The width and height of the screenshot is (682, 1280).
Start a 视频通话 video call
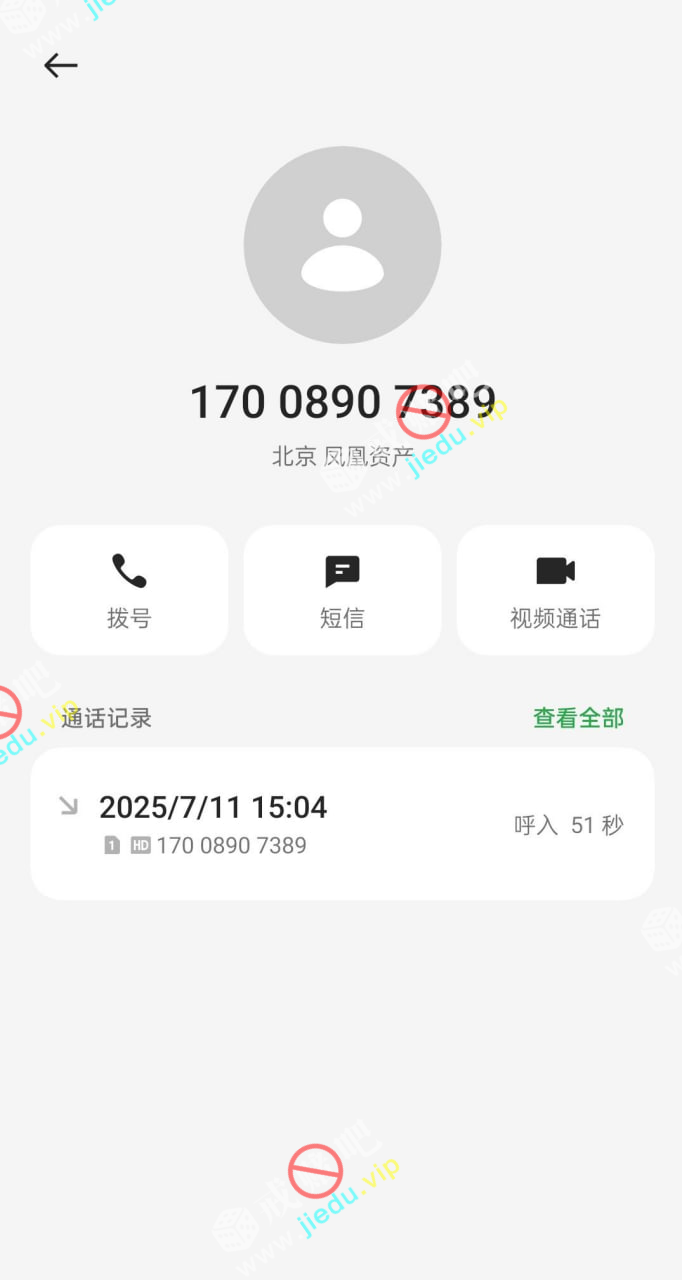pyautogui.click(x=555, y=590)
